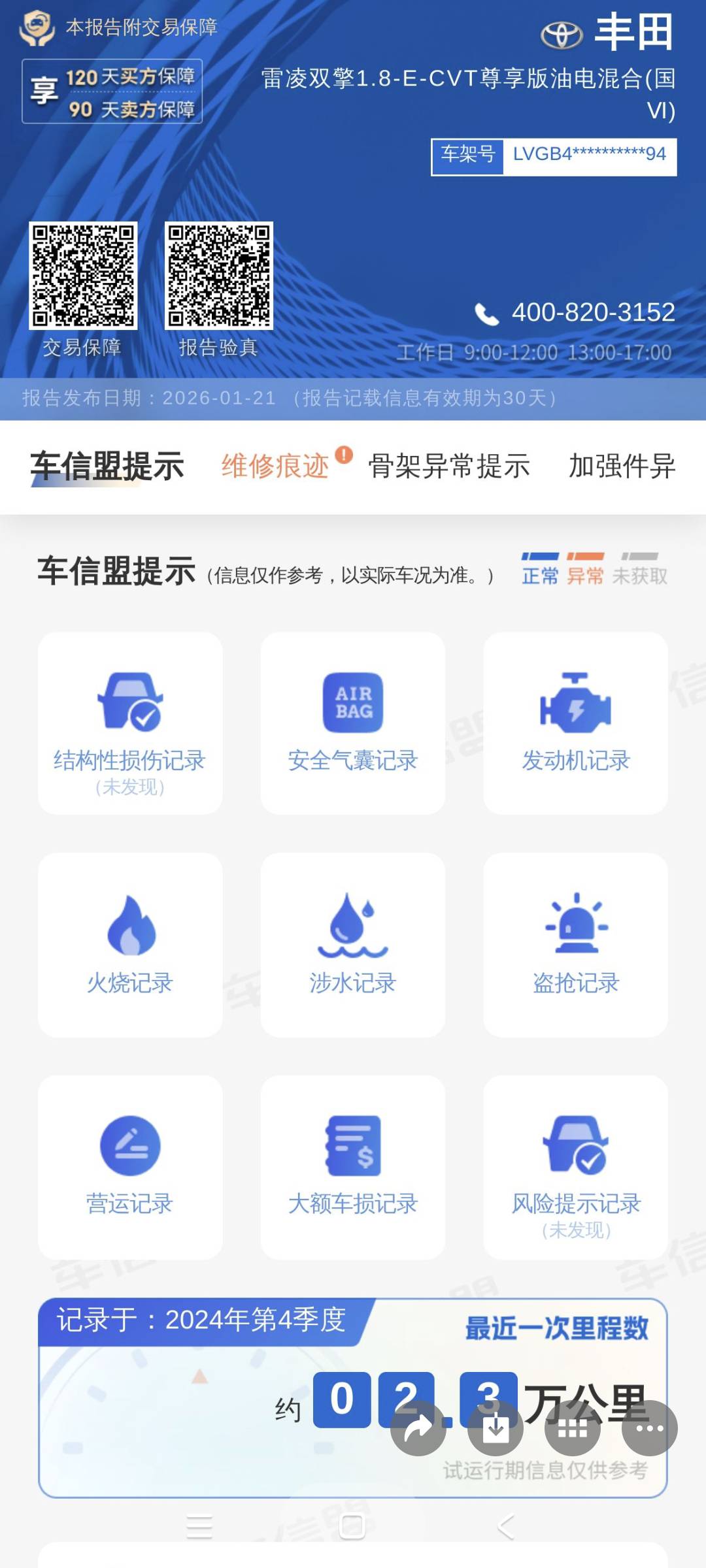Screen dimensions: 706x1568
Task: Open the 火烧记录 card
Action: tap(130, 945)
